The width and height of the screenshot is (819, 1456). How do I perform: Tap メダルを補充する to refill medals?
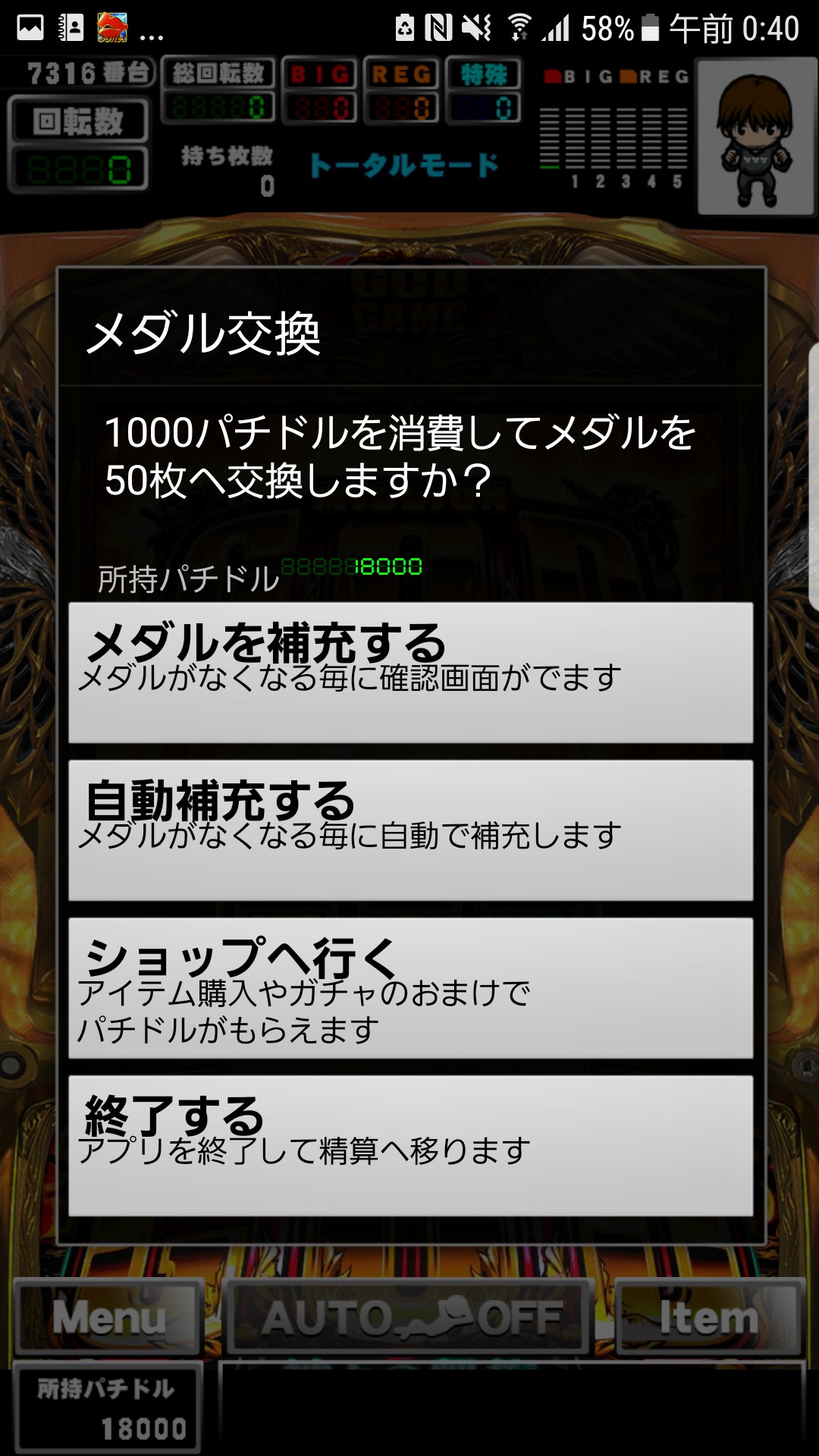[x=410, y=673]
